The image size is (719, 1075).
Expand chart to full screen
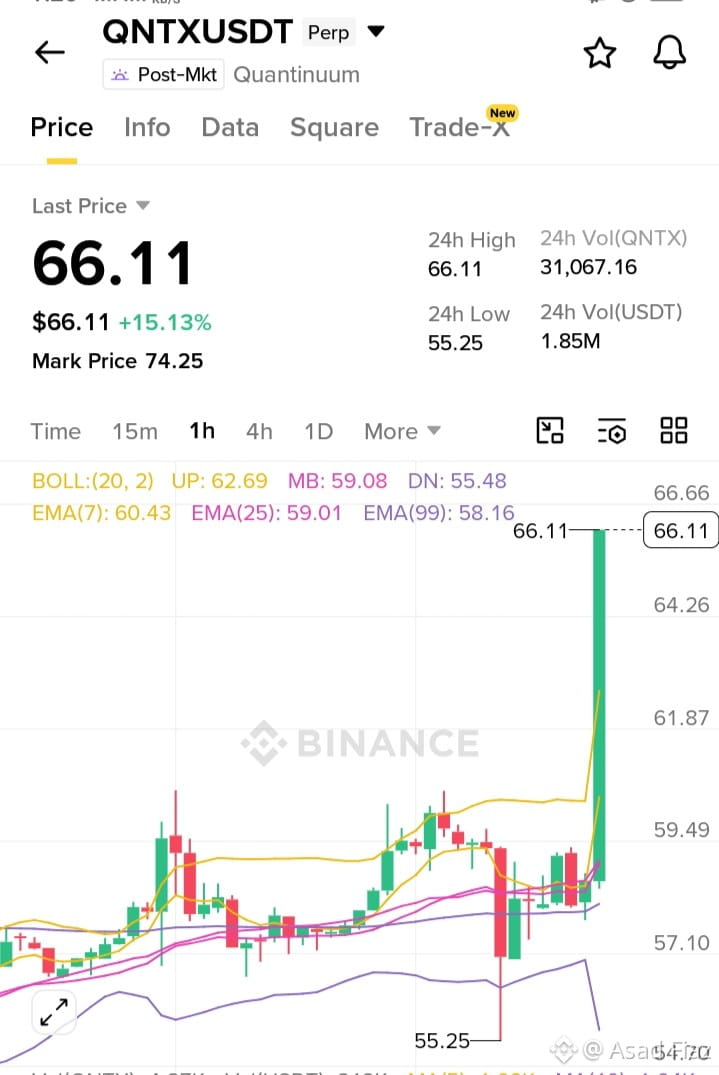pos(54,1012)
